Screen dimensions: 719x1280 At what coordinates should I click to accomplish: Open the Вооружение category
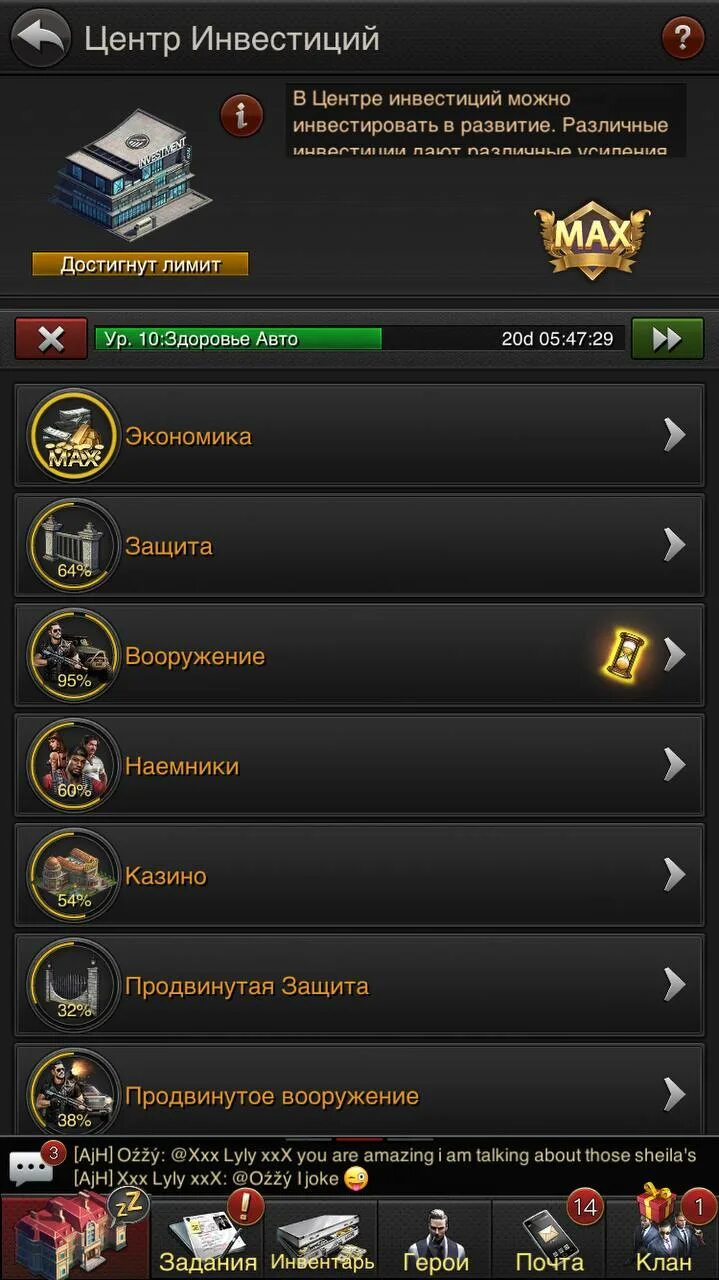(x=359, y=656)
